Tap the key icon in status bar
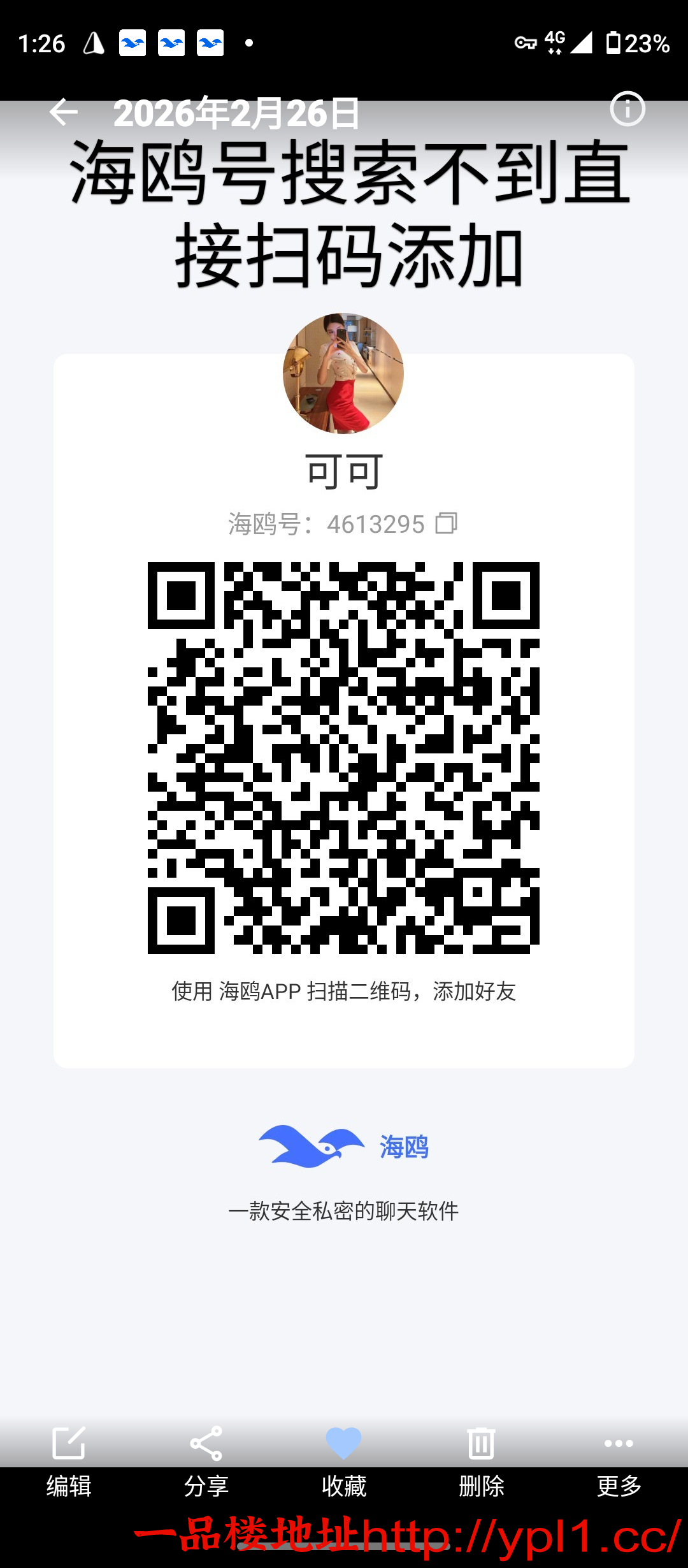 [526, 41]
